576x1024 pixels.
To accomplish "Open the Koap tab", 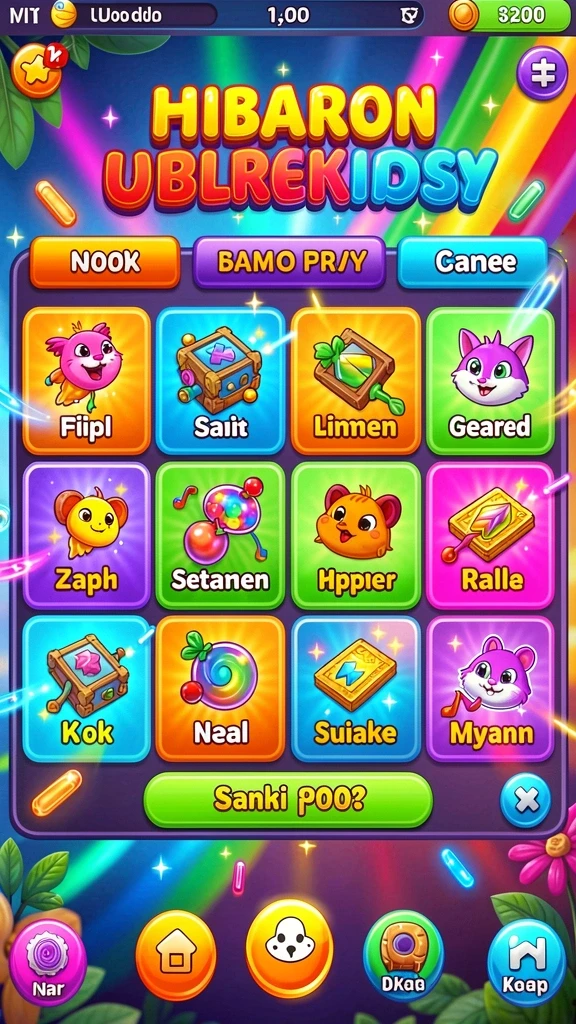I will (x=526, y=961).
